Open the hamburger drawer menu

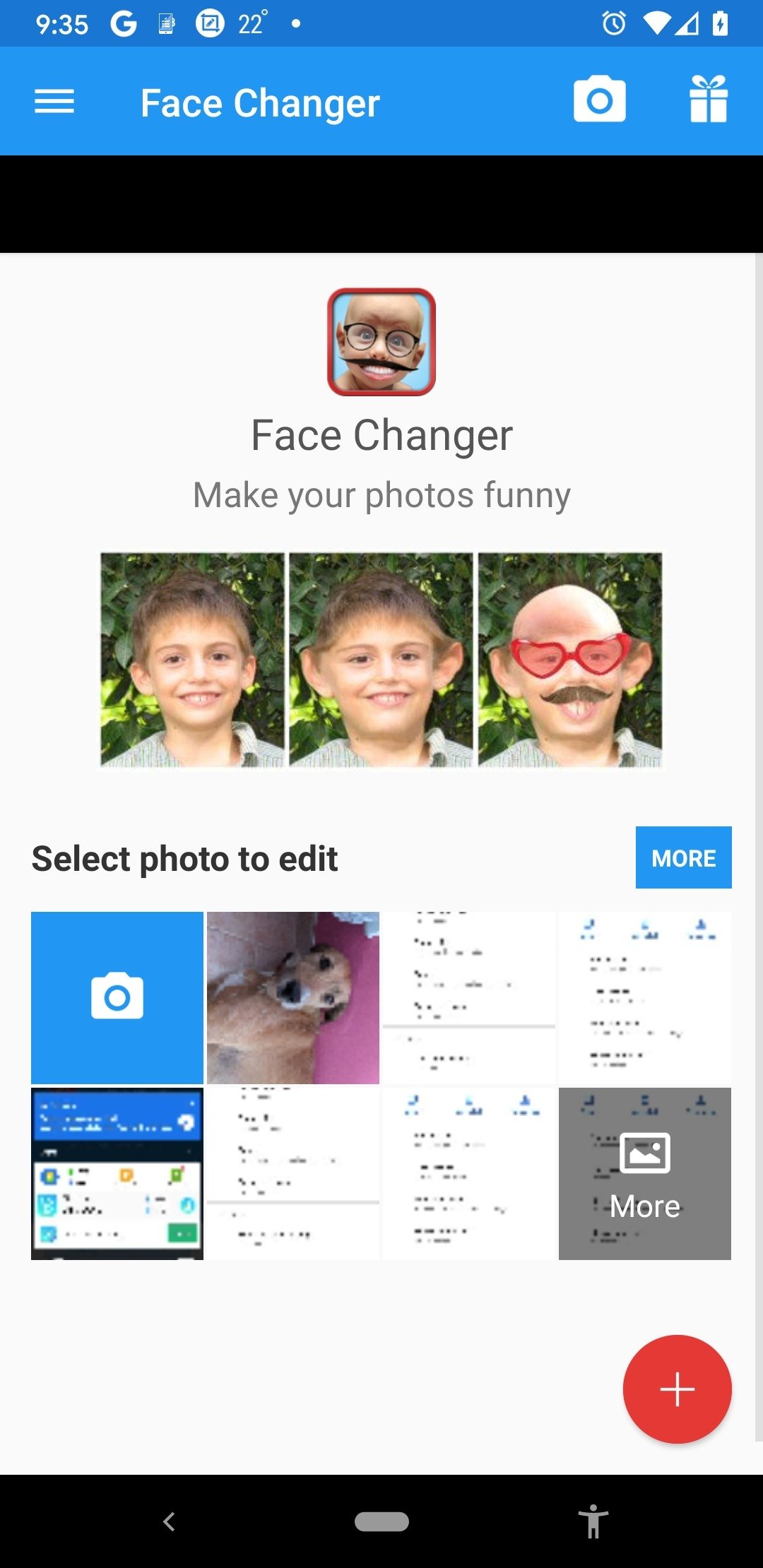[54, 102]
